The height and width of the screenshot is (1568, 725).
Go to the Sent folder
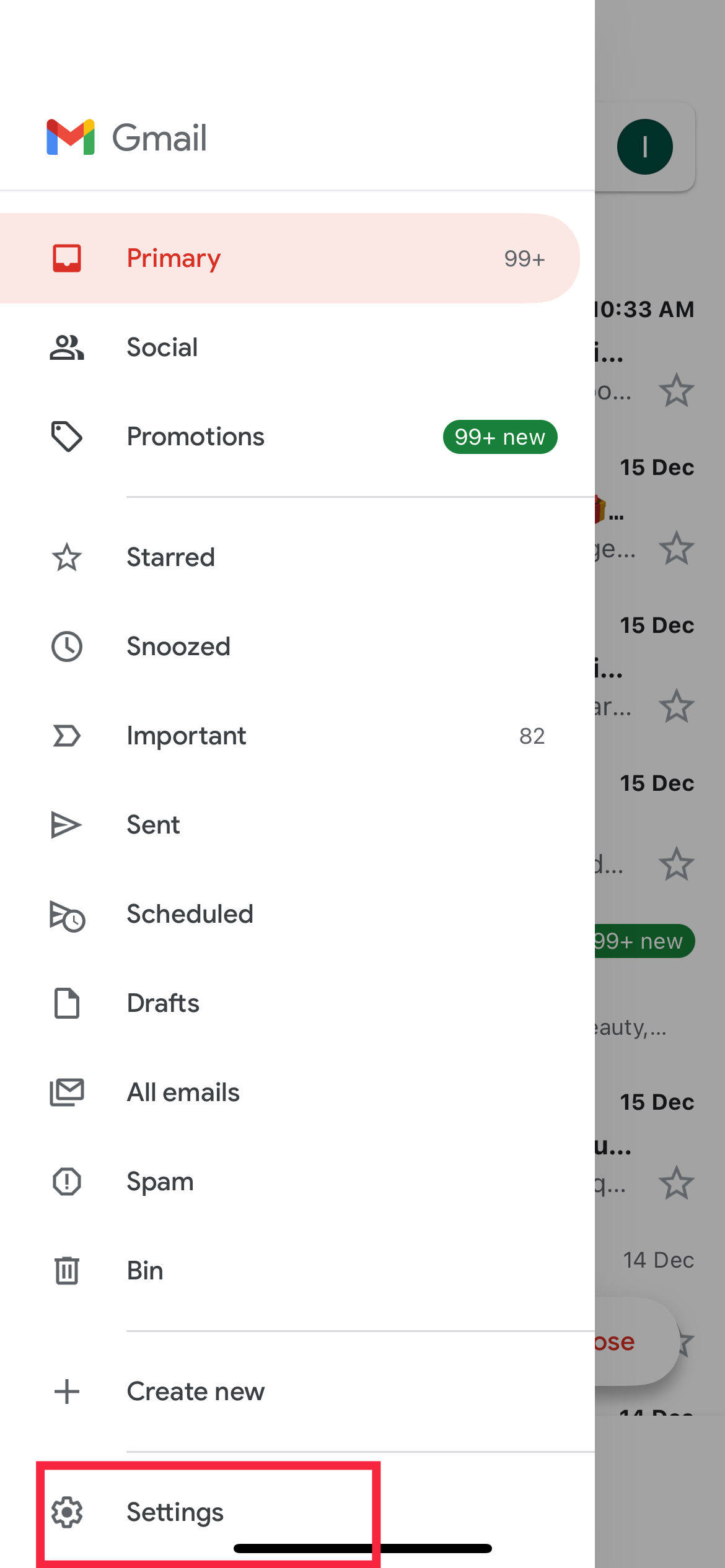click(x=153, y=825)
